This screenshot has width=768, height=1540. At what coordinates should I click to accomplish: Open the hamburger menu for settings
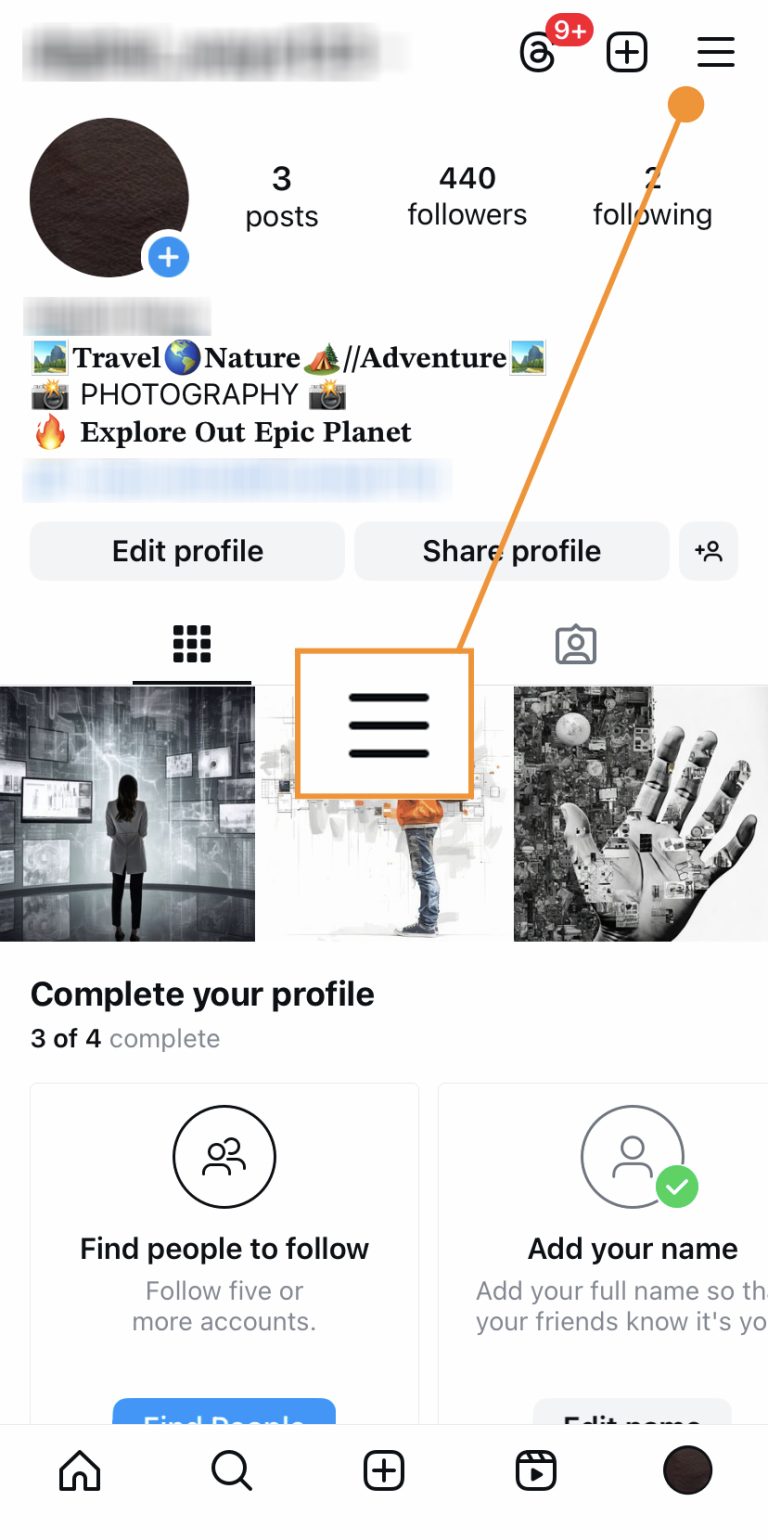click(x=716, y=52)
